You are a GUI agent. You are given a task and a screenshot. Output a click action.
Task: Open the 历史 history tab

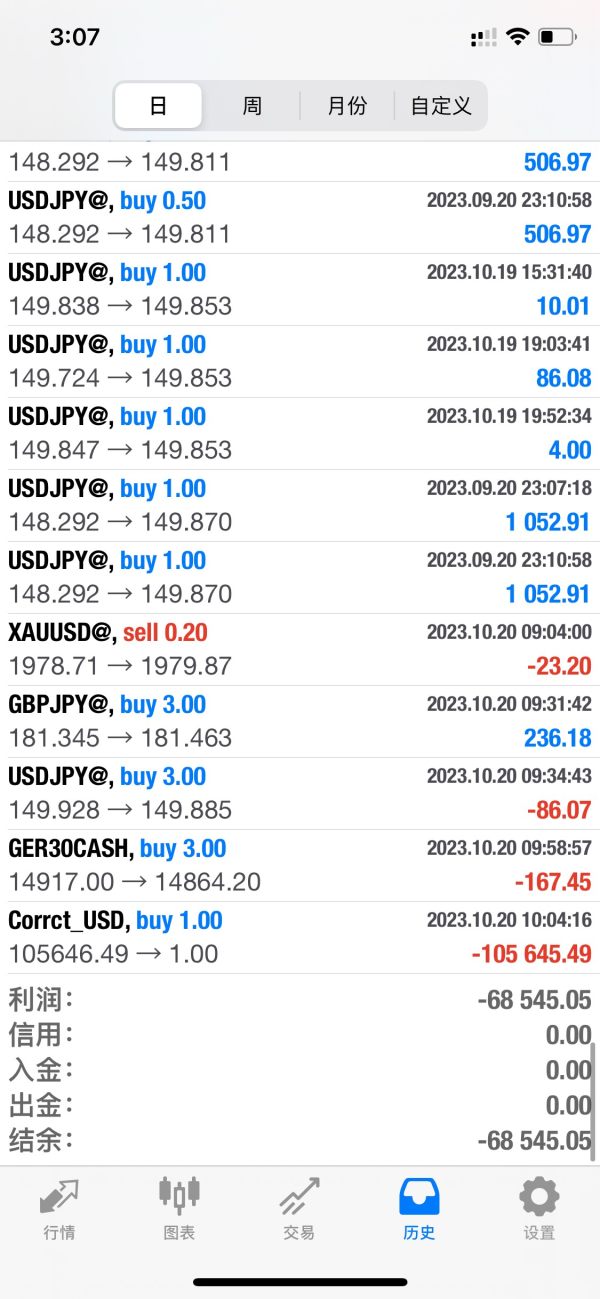click(419, 1209)
